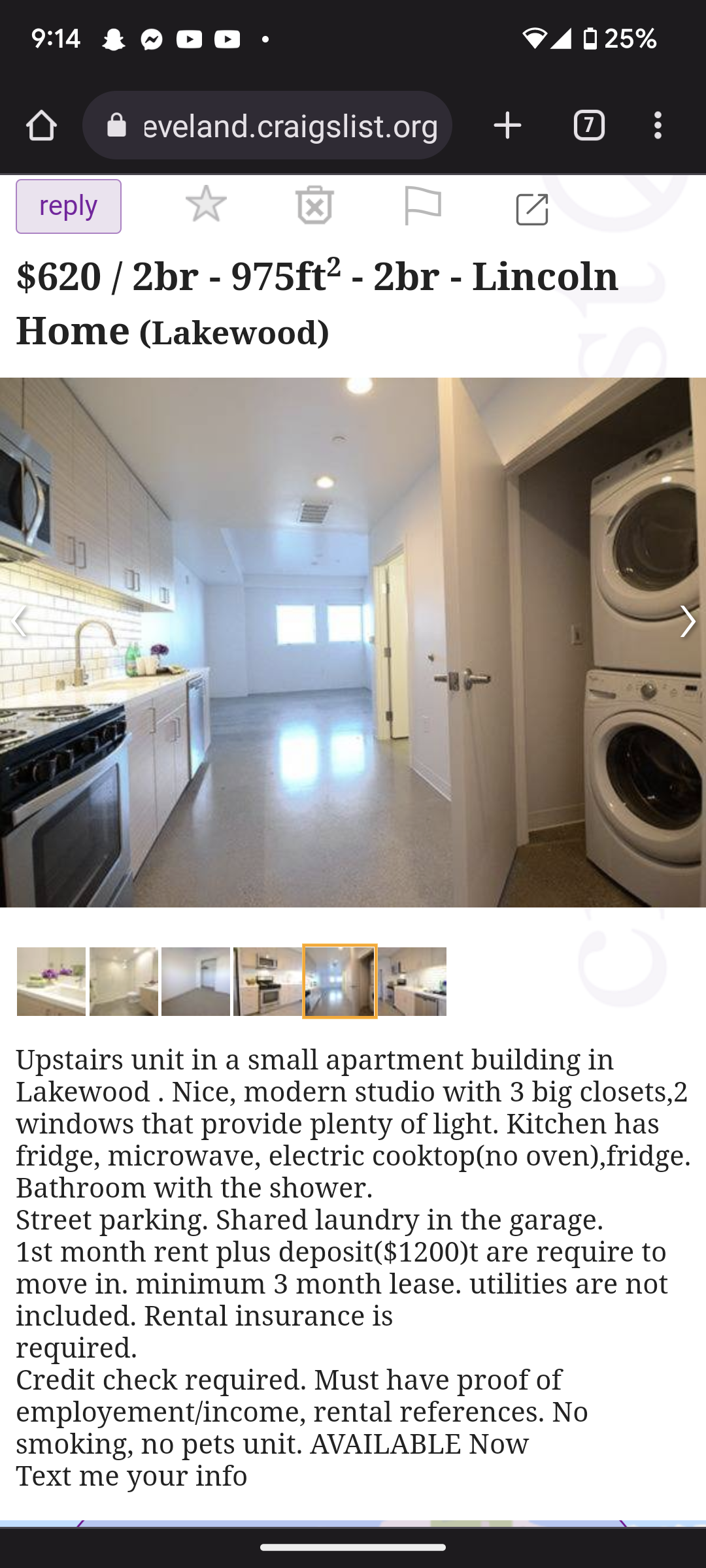Hide this posting via the trash icon
The width and height of the screenshot is (706, 1568).
tap(314, 205)
